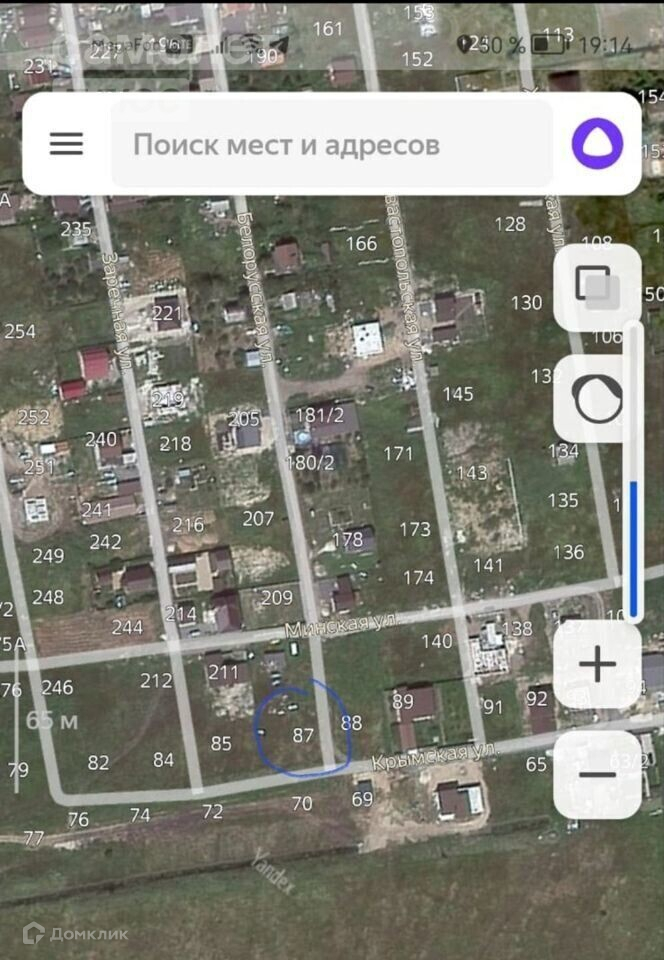664x960 pixels.
Task: Open the map layers selector
Action: point(597,288)
